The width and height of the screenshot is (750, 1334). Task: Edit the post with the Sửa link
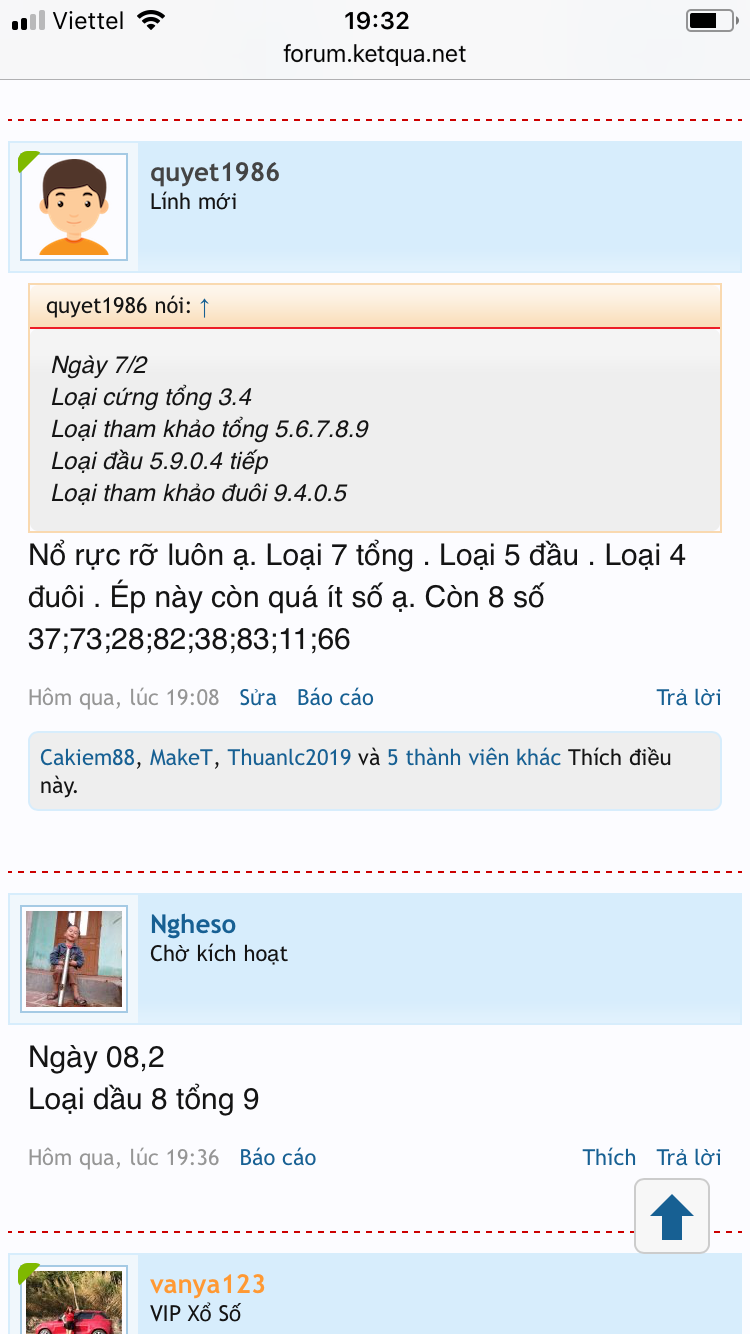(258, 697)
